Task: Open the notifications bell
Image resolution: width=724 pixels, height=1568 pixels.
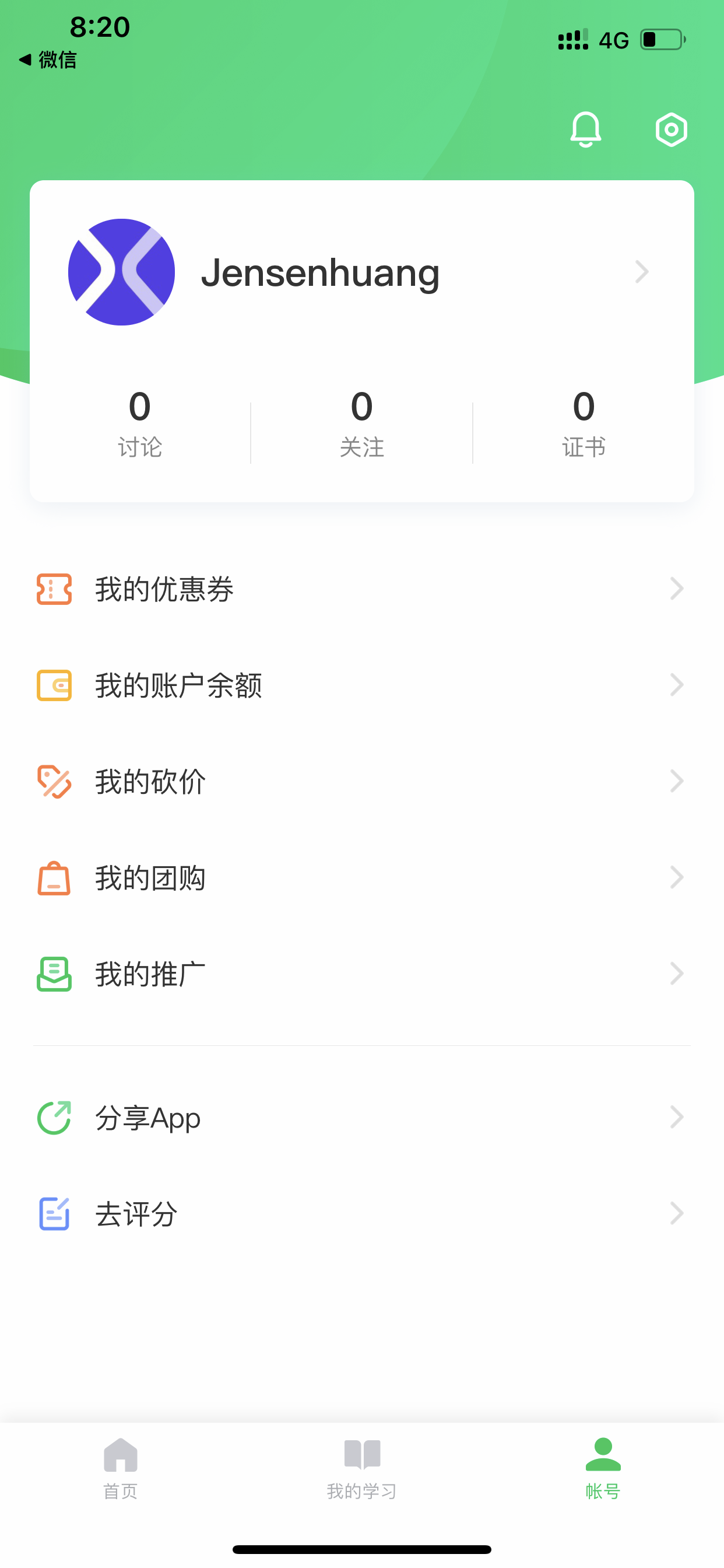Action: tap(585, 129)
